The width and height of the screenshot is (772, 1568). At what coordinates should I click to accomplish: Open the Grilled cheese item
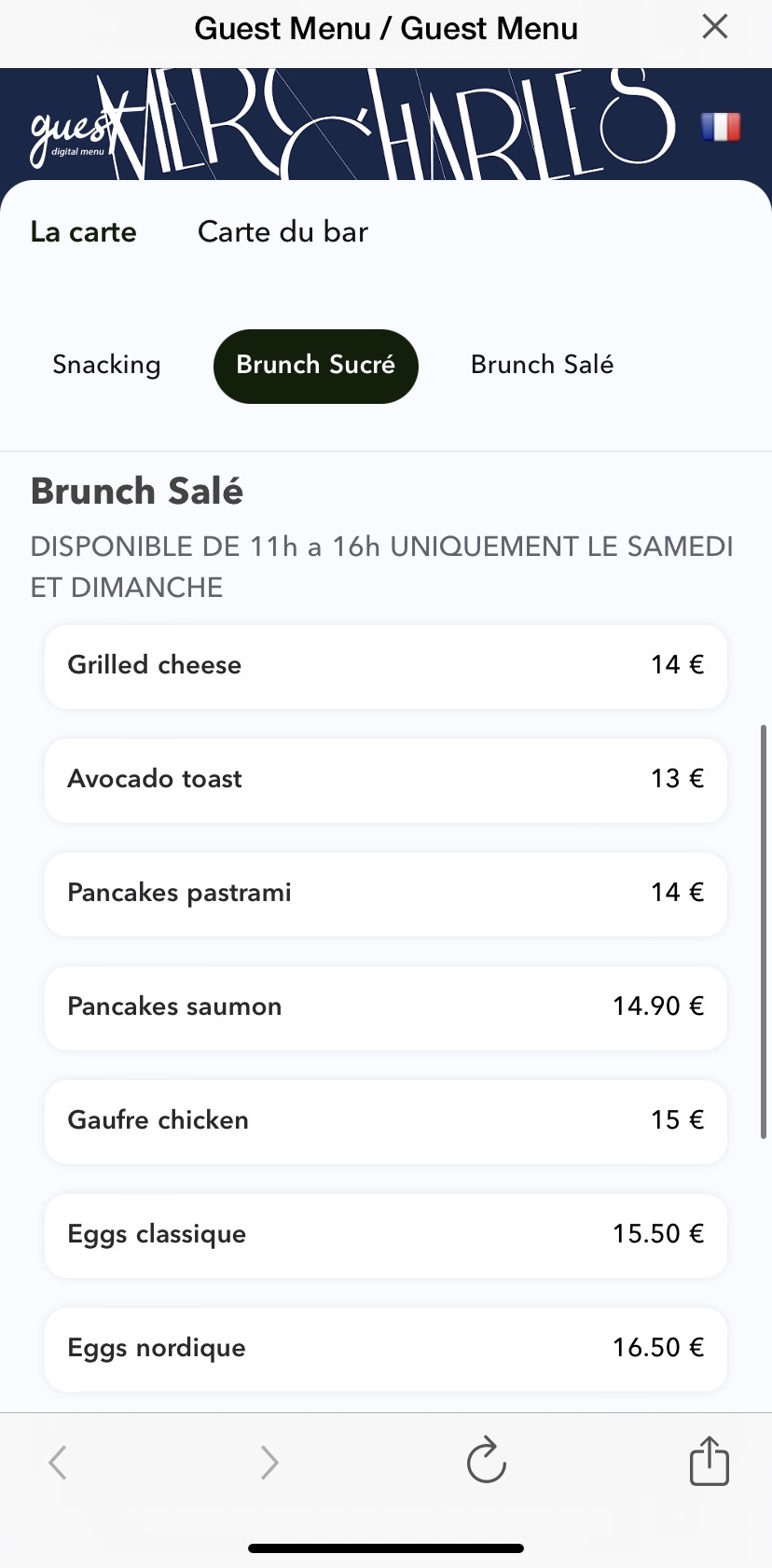pyautogui.click(x=385, y=666)
